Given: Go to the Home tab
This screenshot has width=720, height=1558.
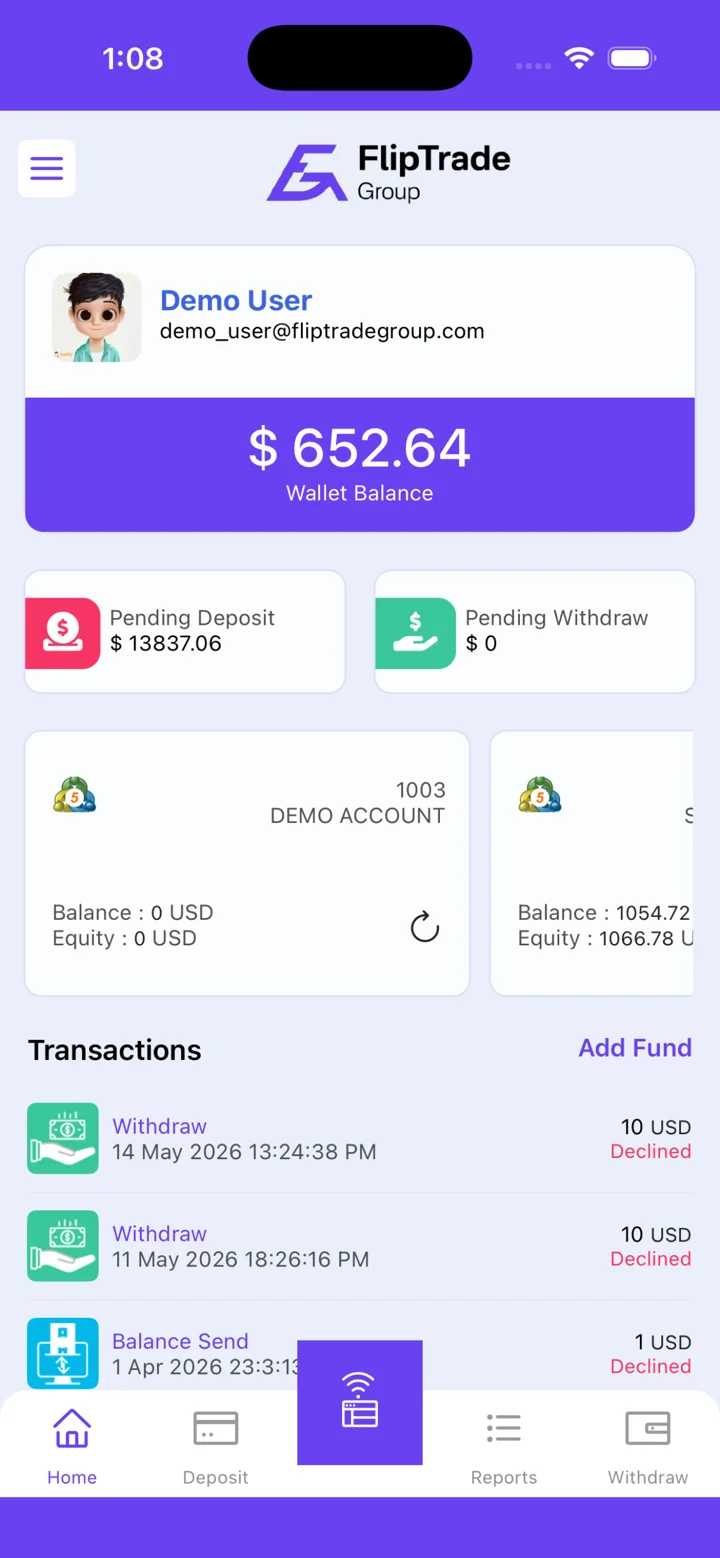Looking at the screenshot, I should point(72,1447).
